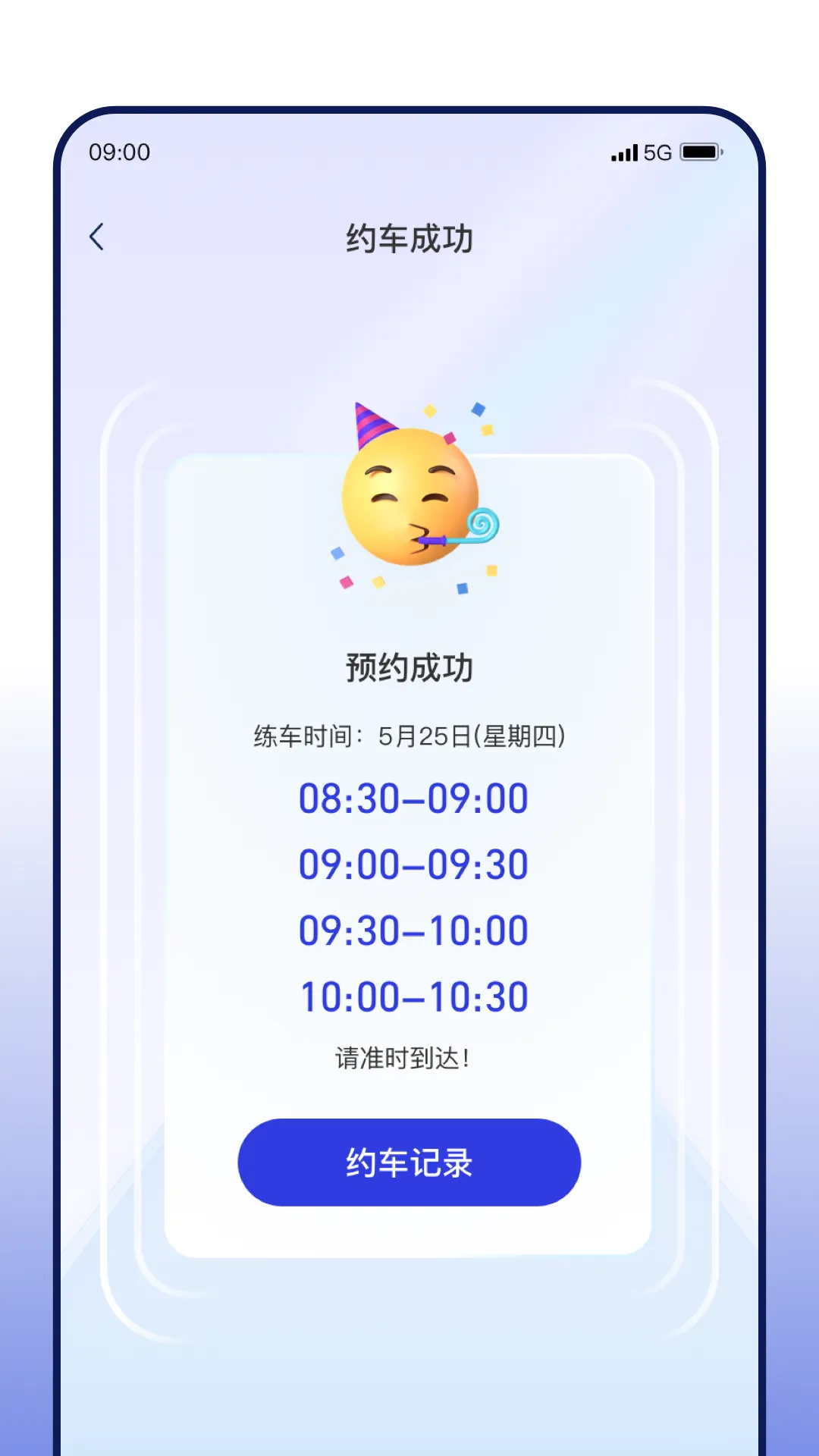Check the 5G network indicator

click(x=658, y=152)
